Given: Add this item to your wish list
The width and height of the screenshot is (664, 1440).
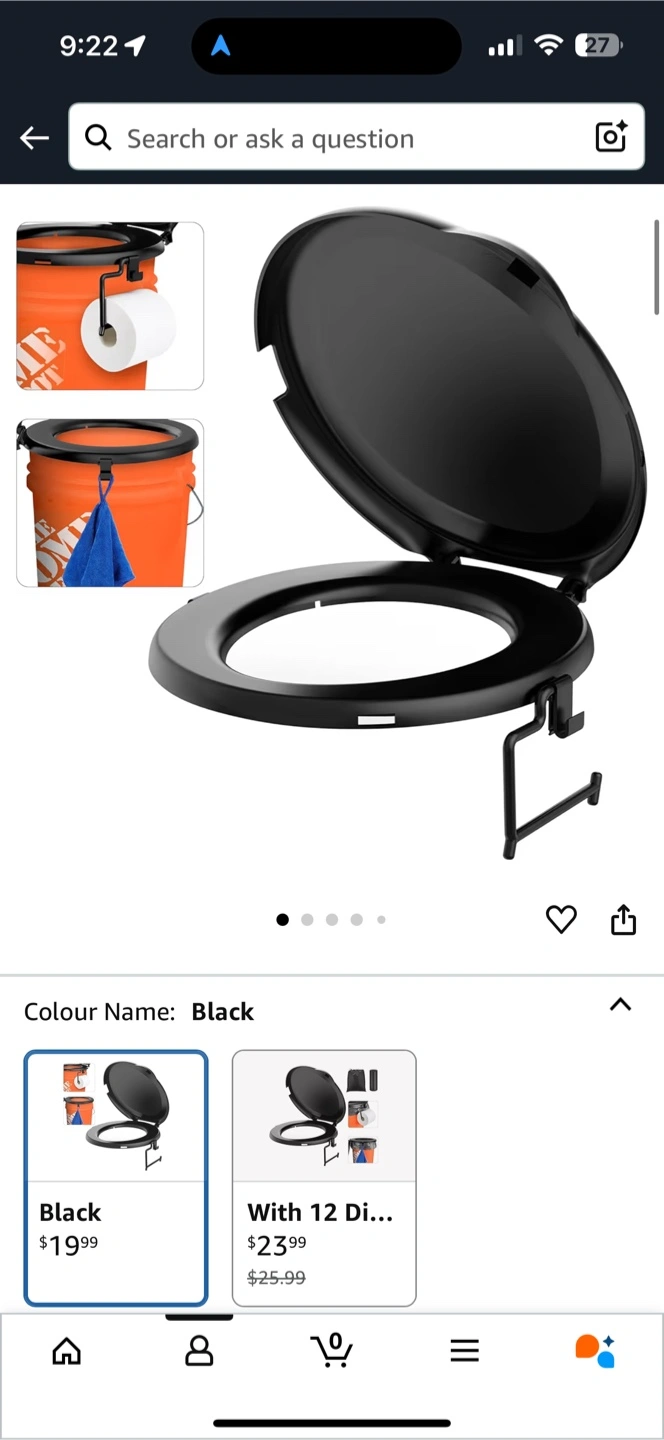Looking at the screenshot, I should click(x=561, y=919).
